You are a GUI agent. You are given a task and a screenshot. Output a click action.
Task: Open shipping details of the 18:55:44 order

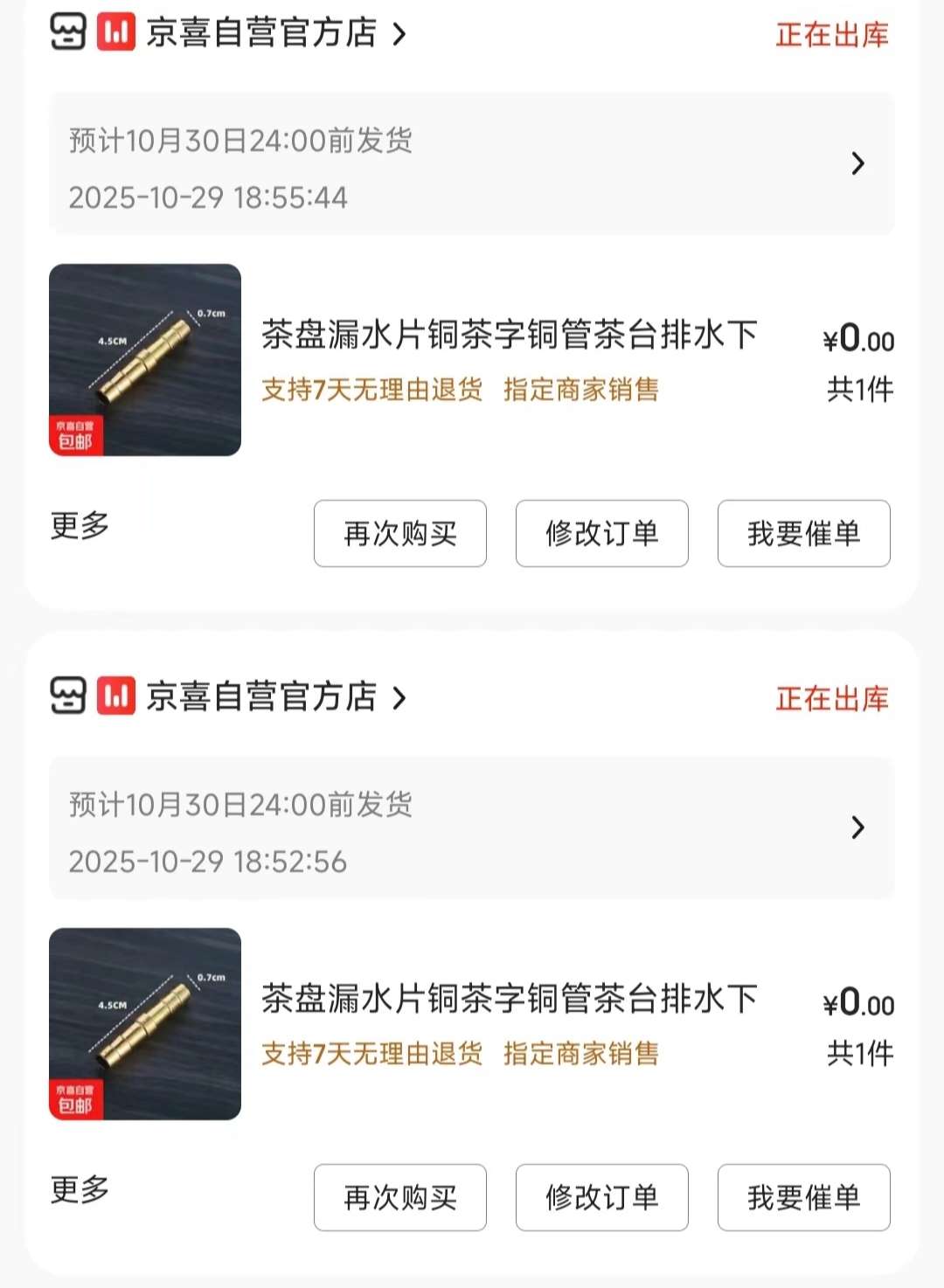[x=472, y=164]
